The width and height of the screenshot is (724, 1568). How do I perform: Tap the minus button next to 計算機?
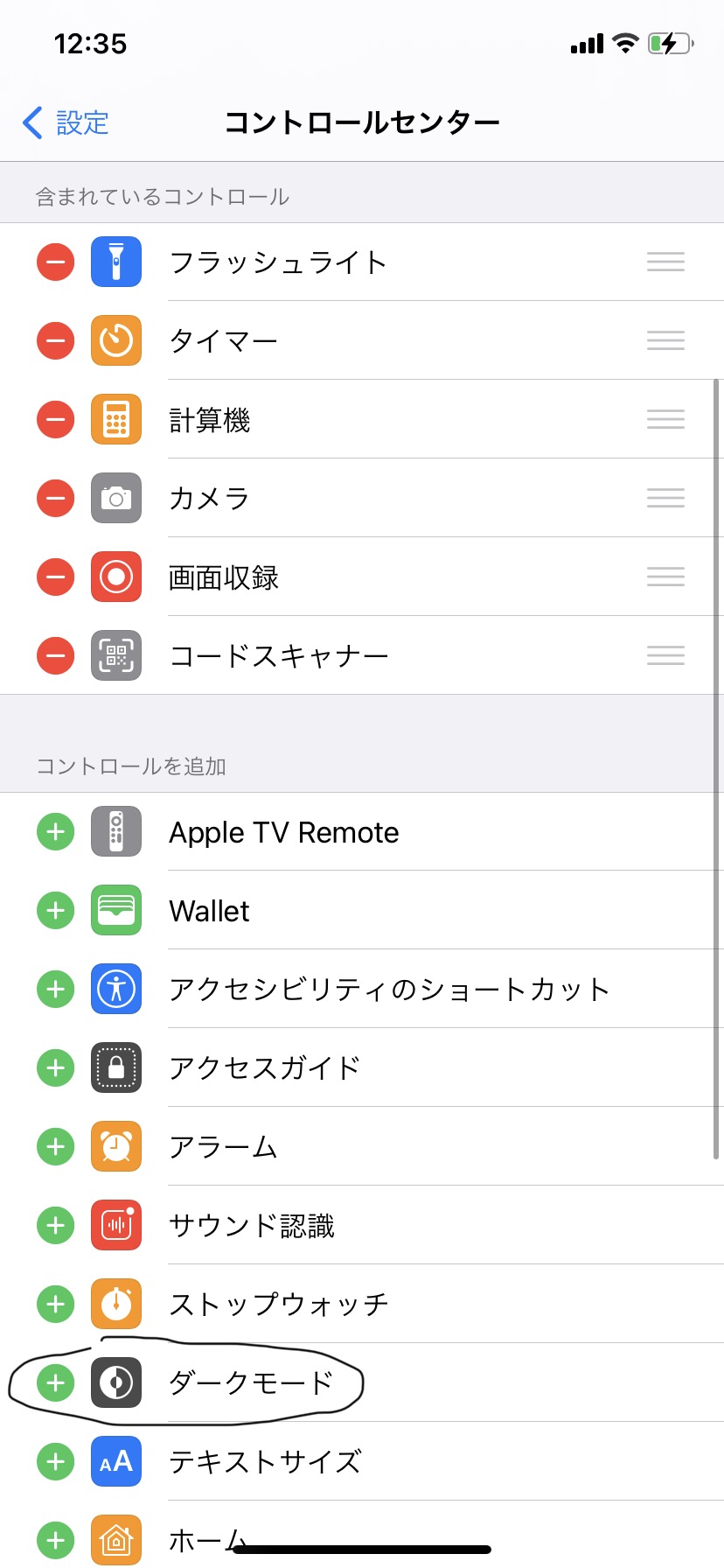coord(55,419)
